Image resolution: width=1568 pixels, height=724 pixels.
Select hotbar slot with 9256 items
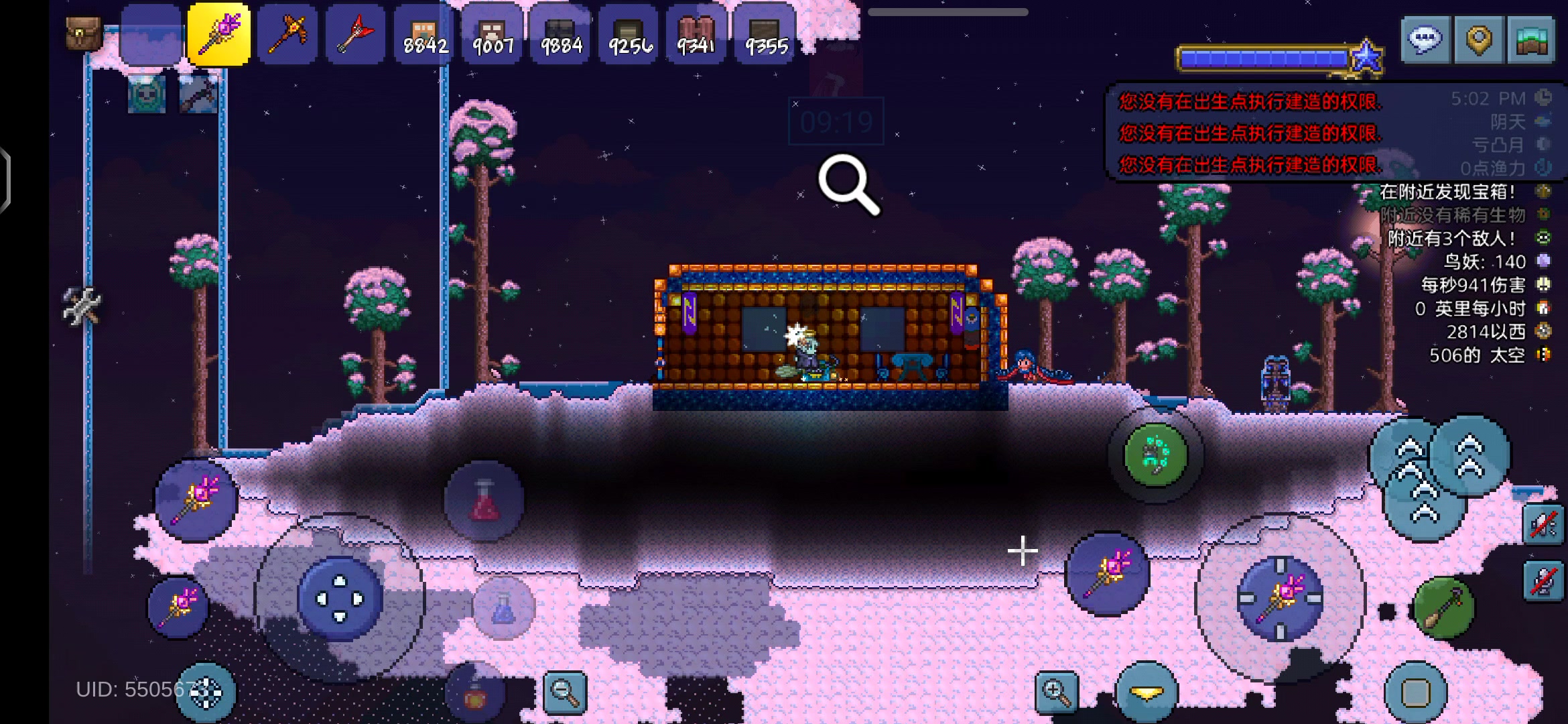[x=629, y=35]
